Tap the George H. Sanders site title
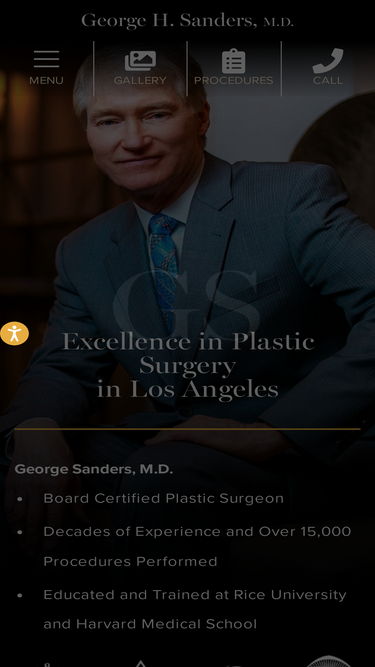The width and height of the screenshot is (375, 667). click(188, 20)
